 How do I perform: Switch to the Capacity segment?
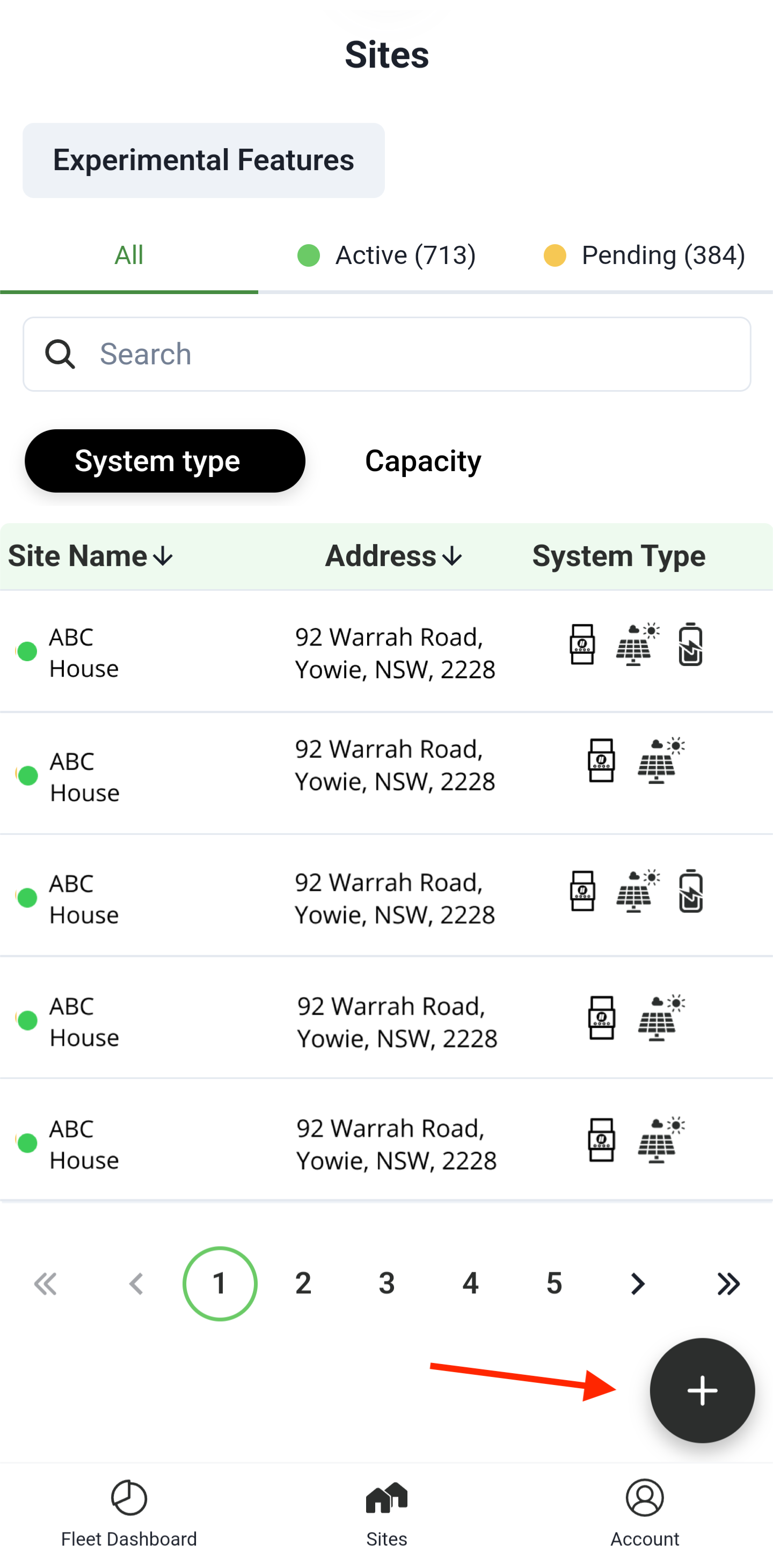pyautogui.click(x=423, y=461)
